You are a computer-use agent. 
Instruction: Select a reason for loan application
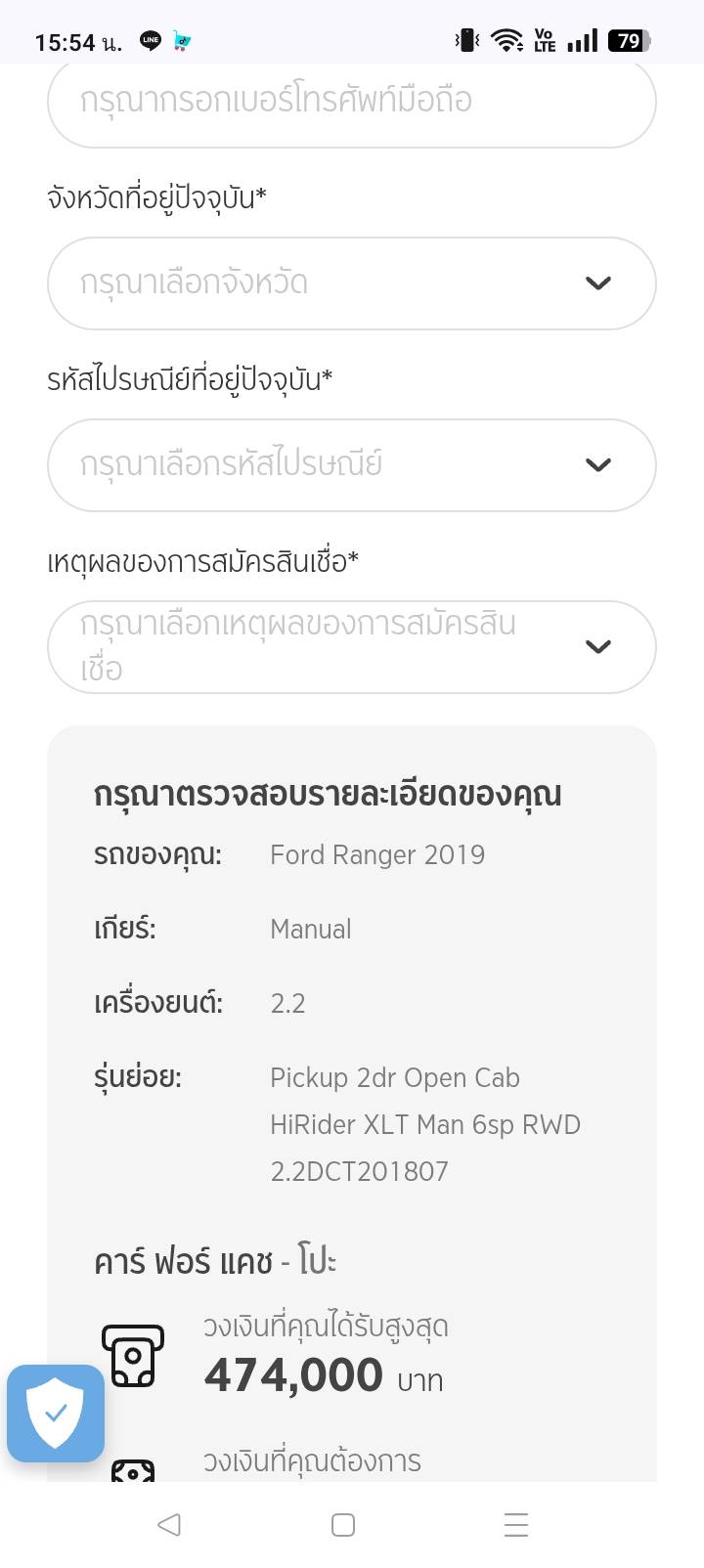[x=350, y=647]
